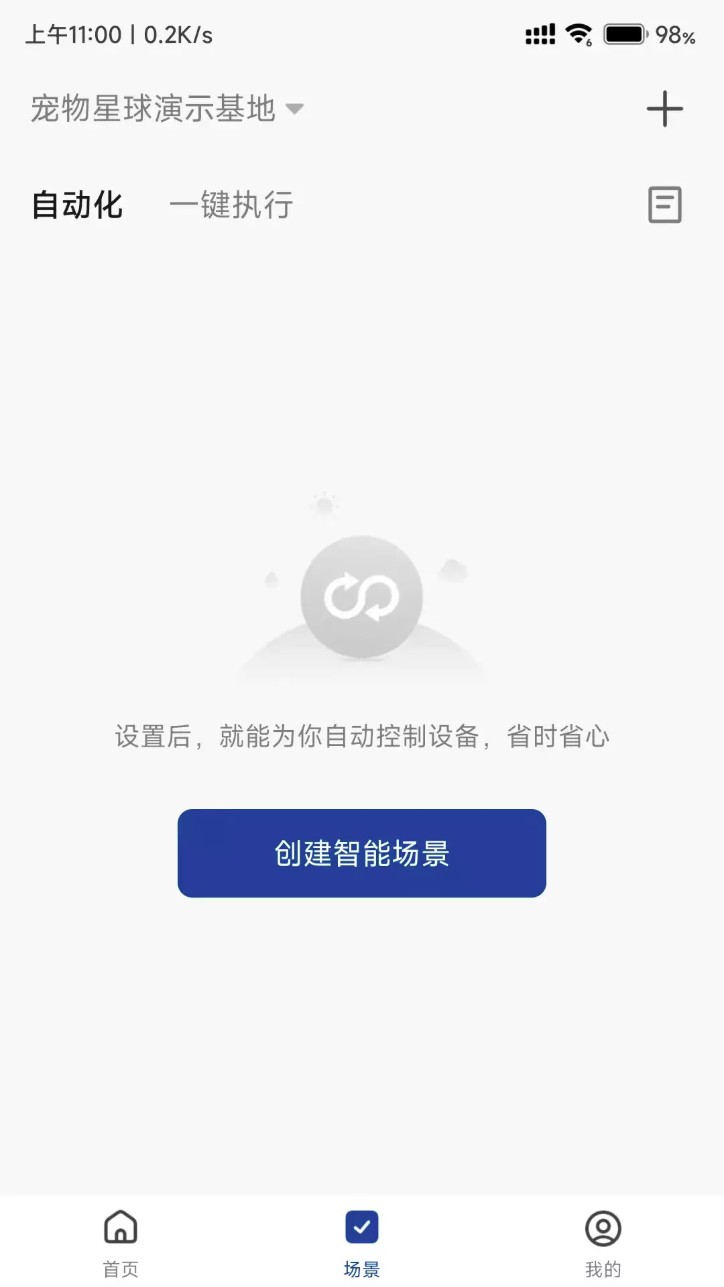724x1287 pixels.
Task: Tap the 首页 home icon in bottom bar
Action: point(120,1226)
